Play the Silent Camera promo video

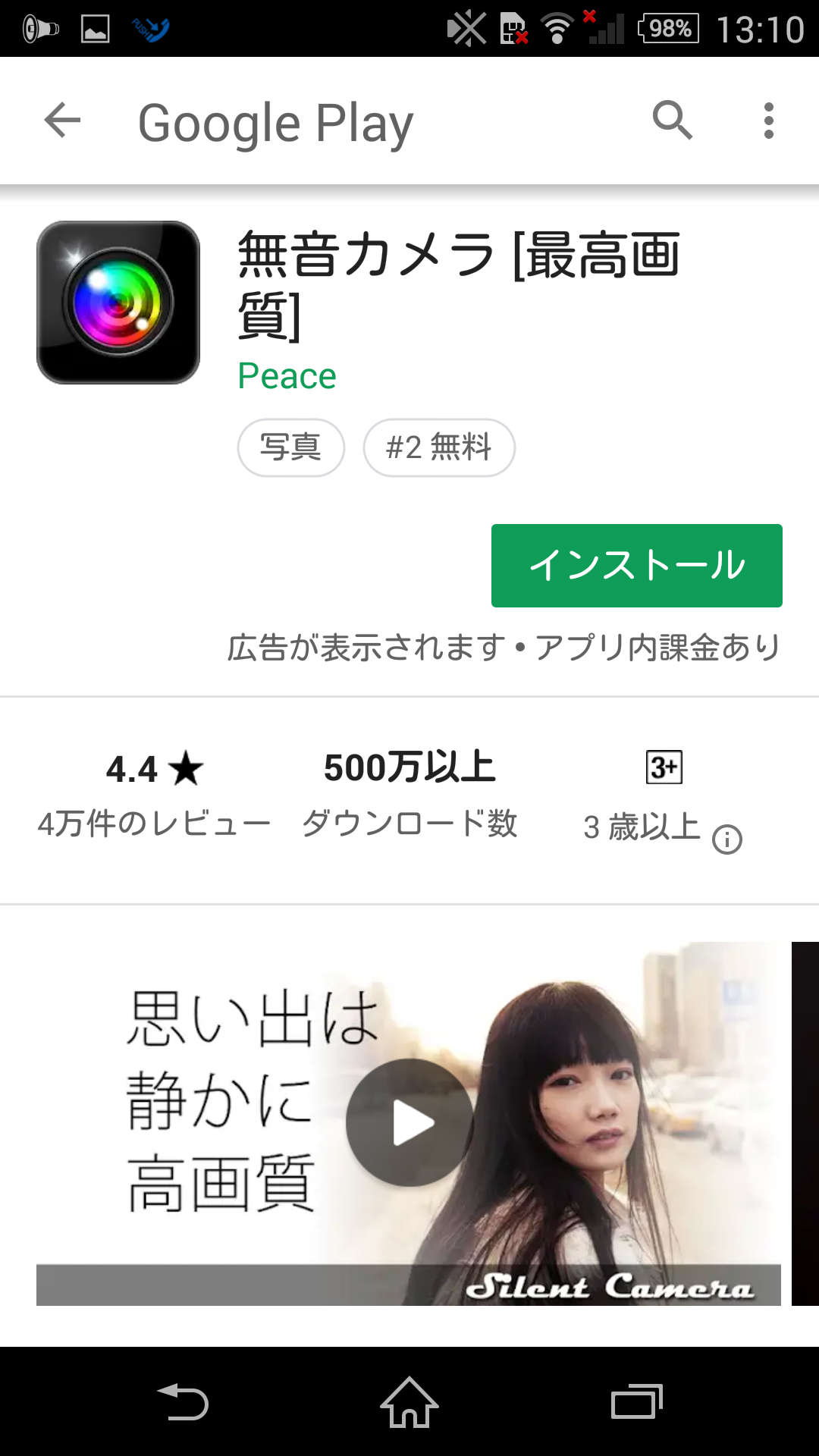pos(409,1123)
